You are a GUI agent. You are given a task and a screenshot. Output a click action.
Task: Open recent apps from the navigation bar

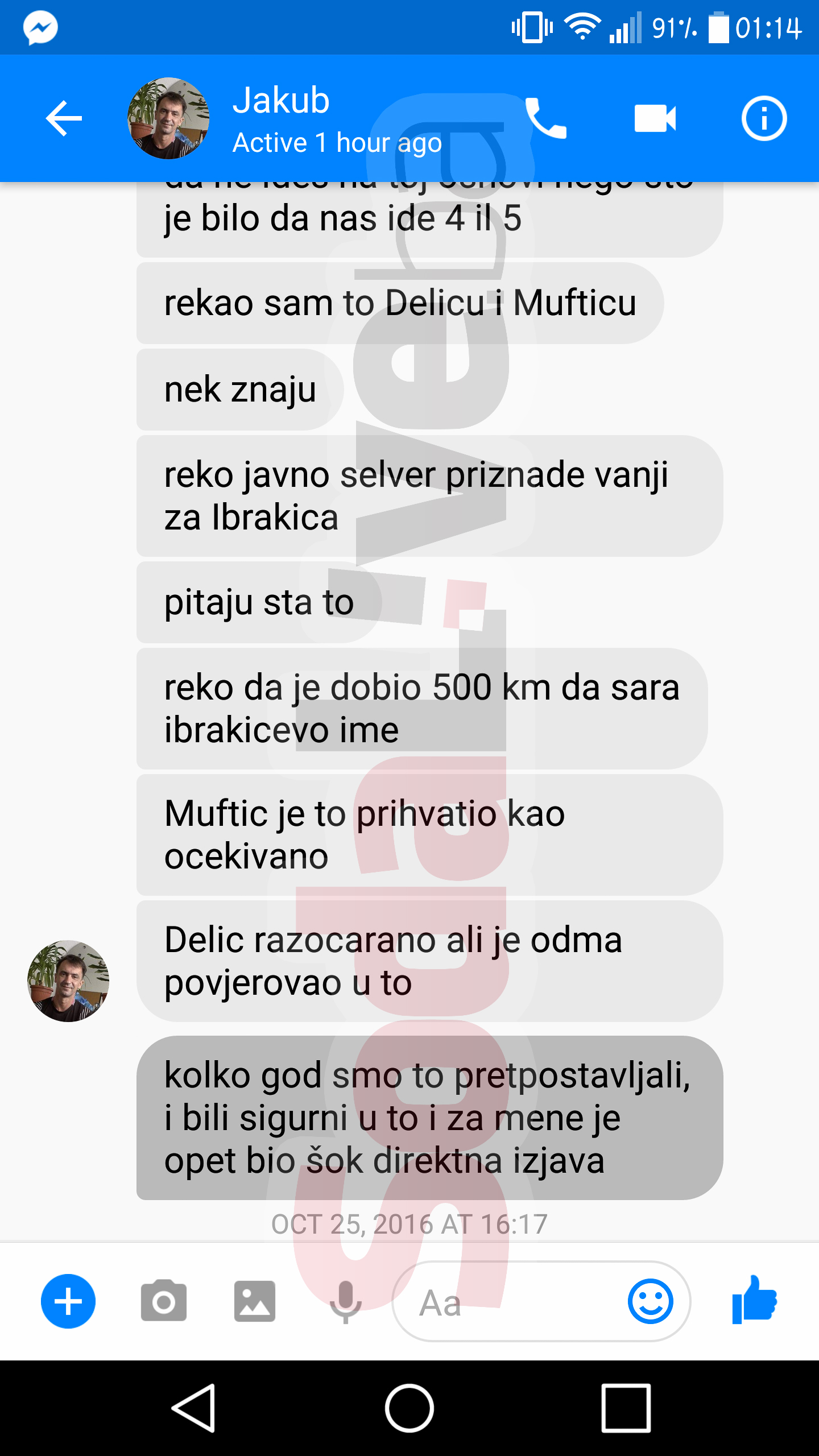coord(626,1408)
